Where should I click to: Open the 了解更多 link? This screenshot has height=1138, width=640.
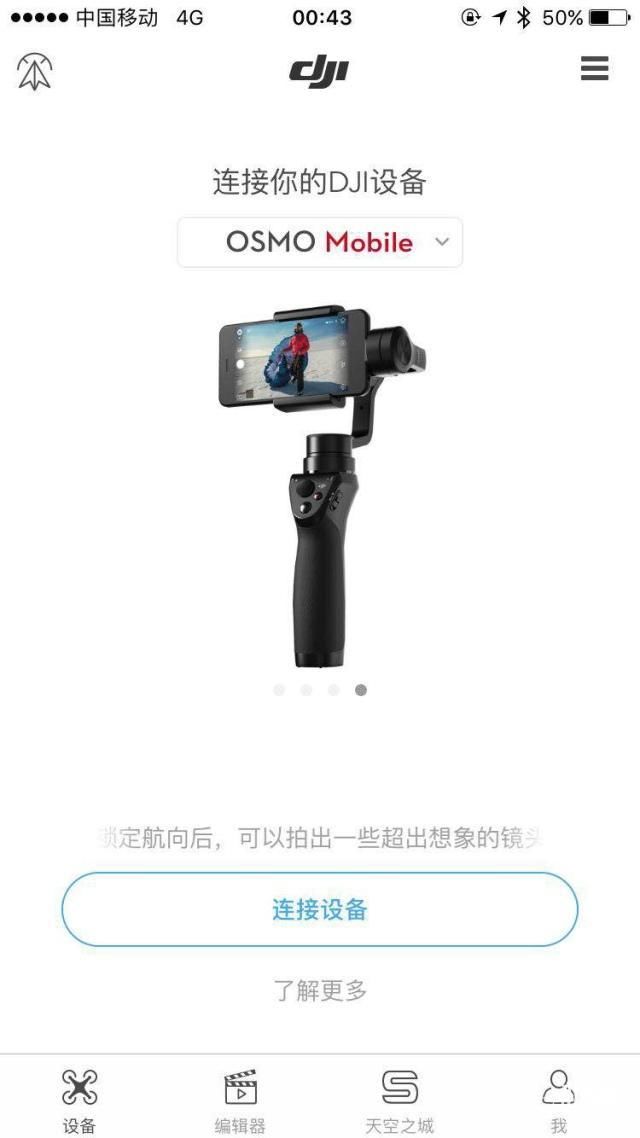click(320, 990)
